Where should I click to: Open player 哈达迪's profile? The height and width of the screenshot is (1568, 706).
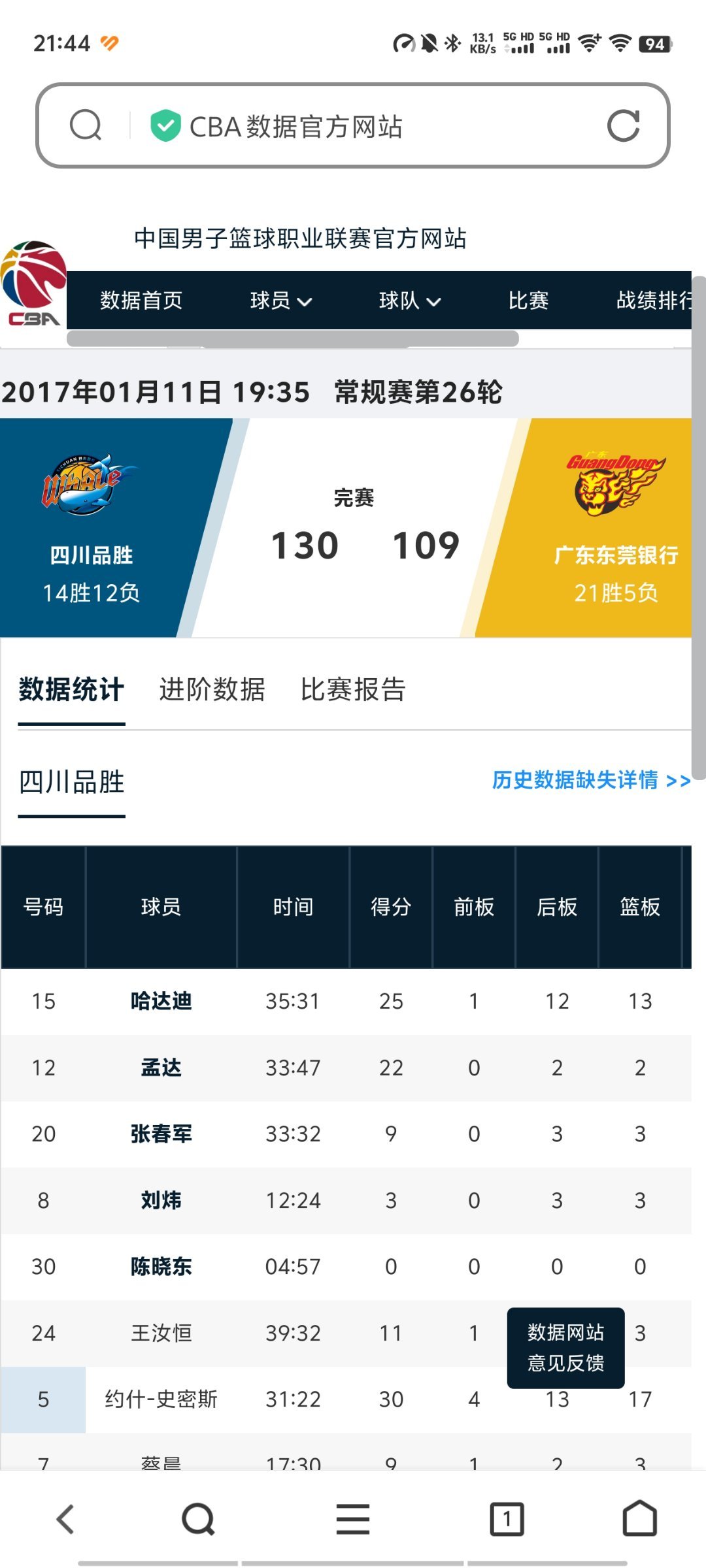pos(161,1001)
